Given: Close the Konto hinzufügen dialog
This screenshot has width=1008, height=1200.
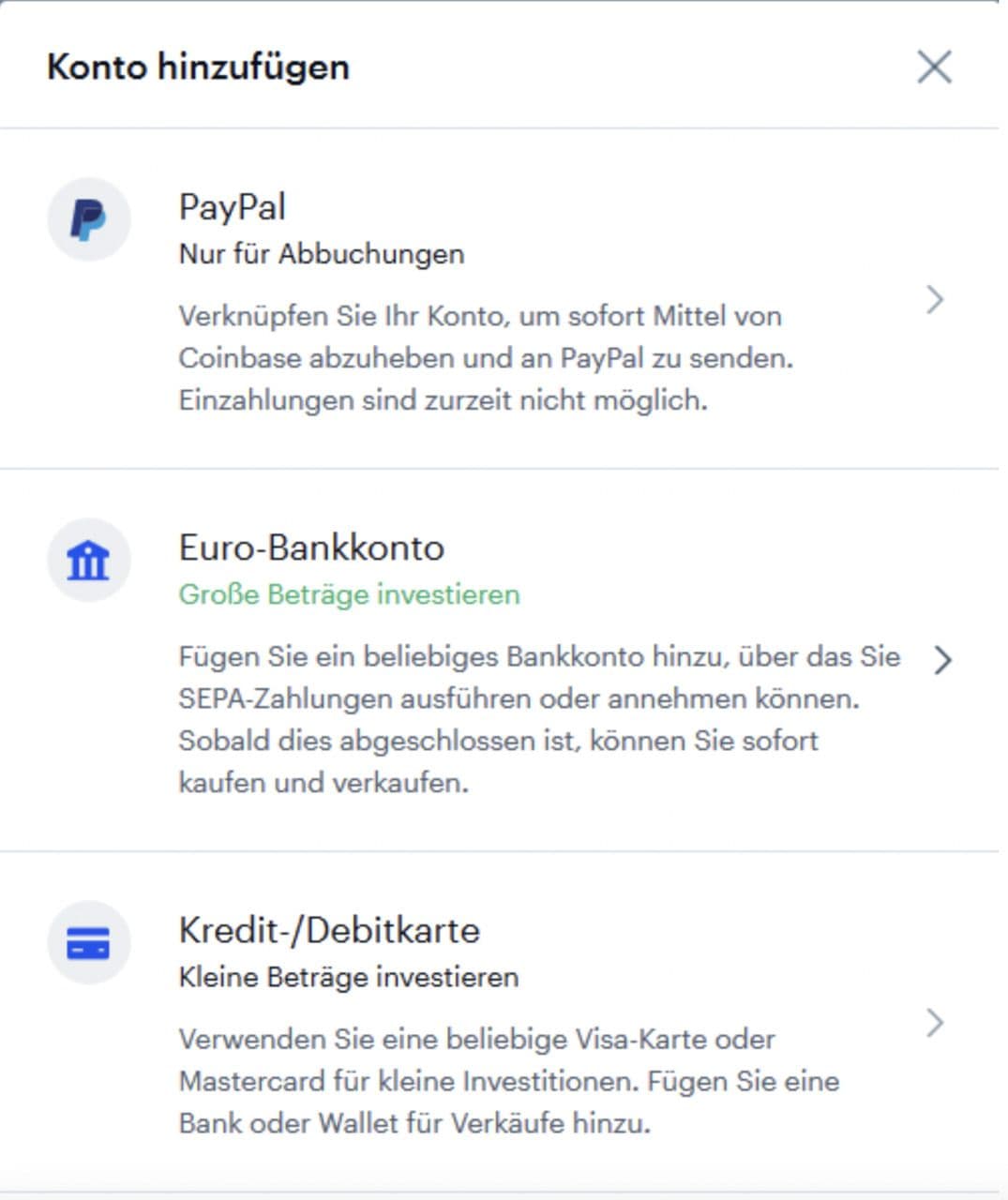Looking at the screenshot, I should pyautogui.click(x=933, y=67).
